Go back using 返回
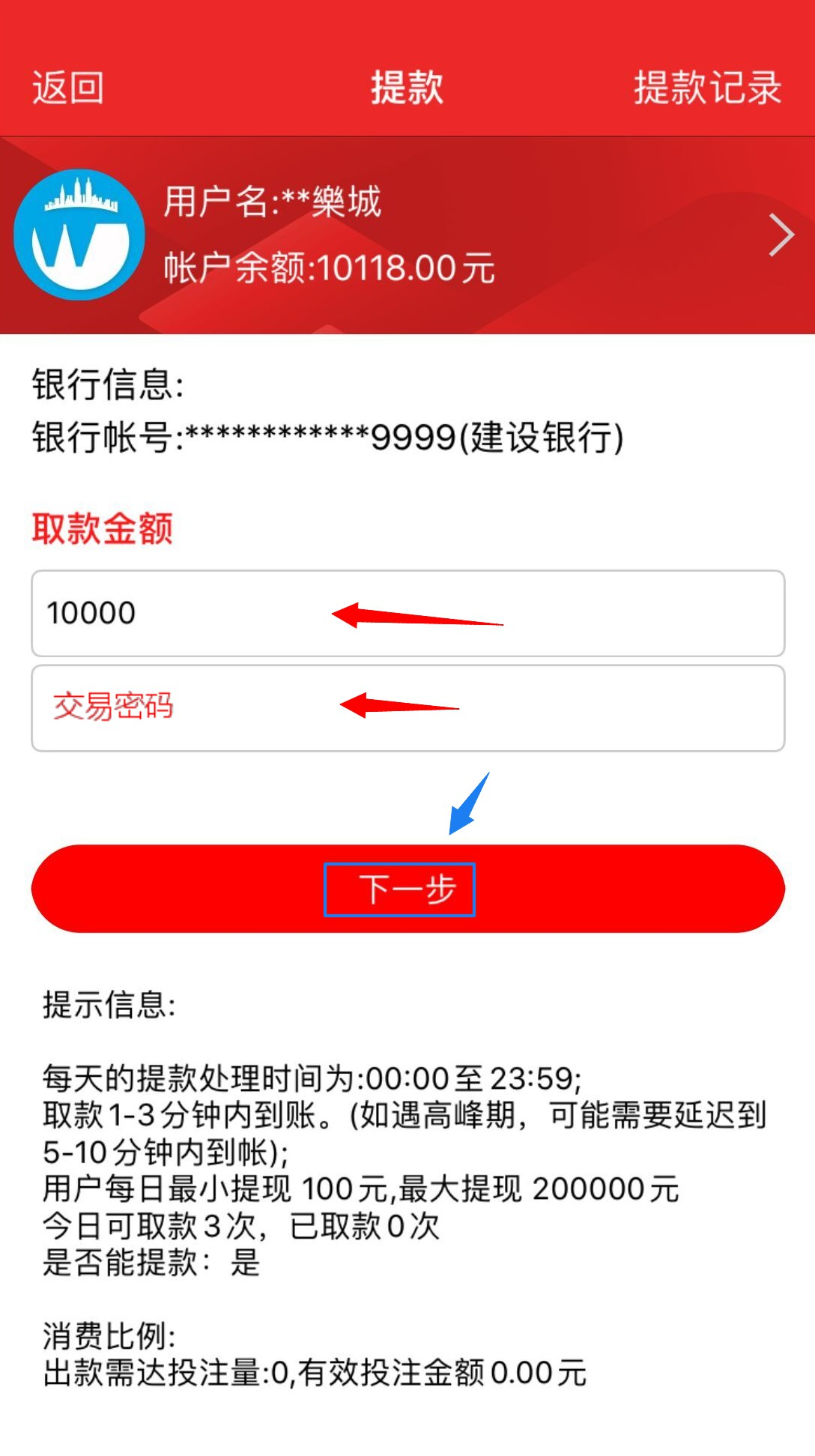Screen dimensions: 815x1456 (67, 88)
